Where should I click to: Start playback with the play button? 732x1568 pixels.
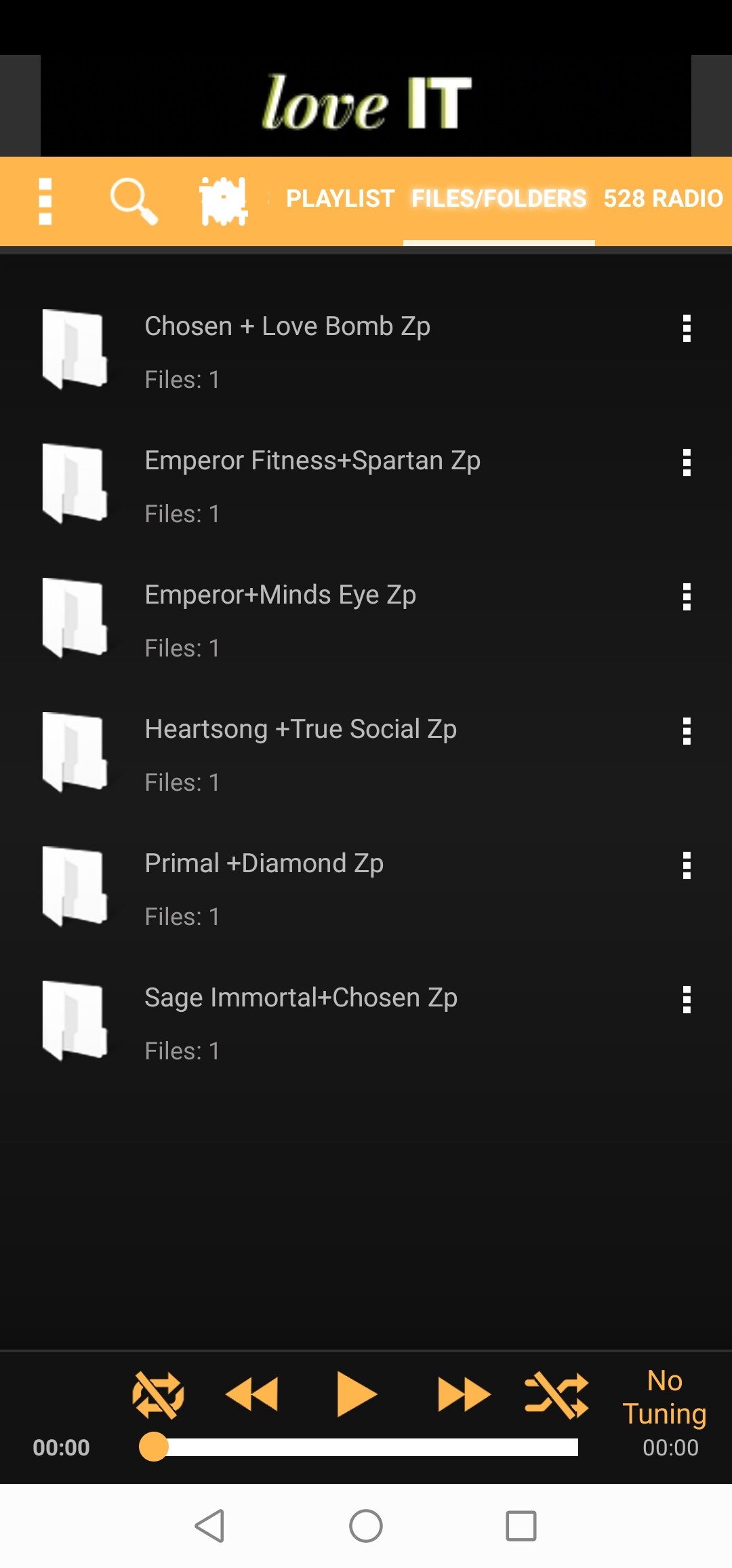pyautogui.click(x=357, y=1394)
